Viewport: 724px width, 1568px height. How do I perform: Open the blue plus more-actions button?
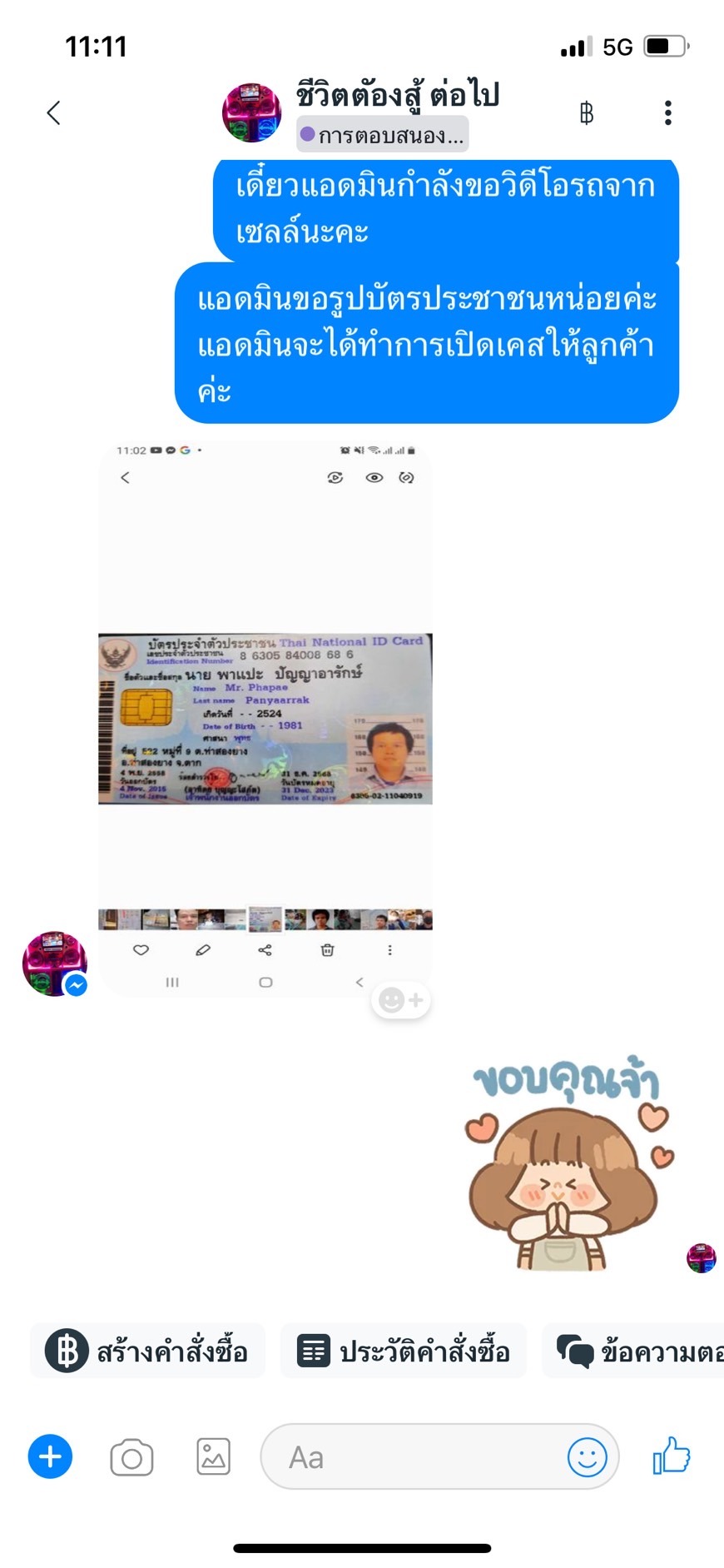coord(50,1456)
